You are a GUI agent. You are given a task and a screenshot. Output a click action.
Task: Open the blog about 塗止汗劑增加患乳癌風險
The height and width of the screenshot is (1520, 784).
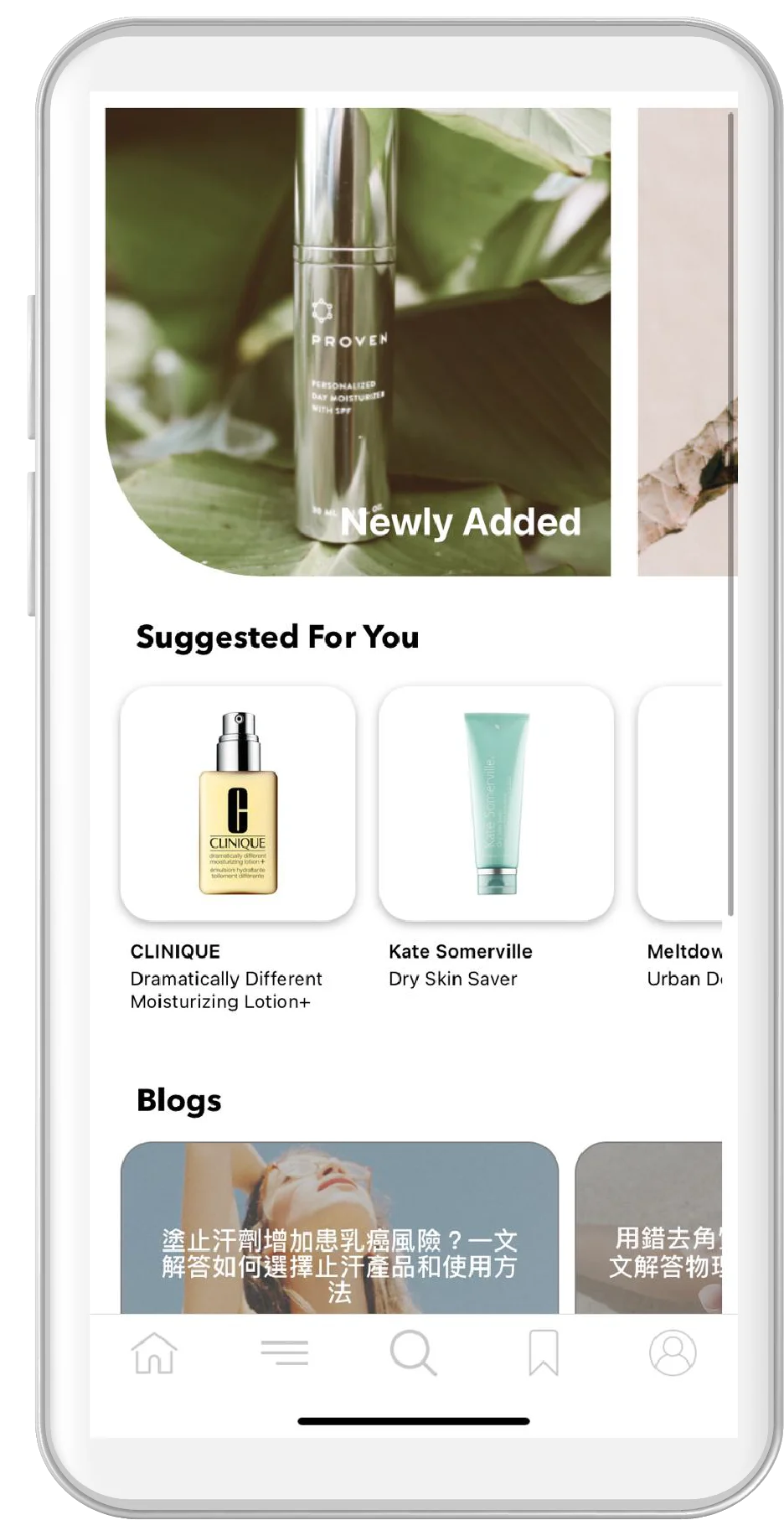(339, 1228)
